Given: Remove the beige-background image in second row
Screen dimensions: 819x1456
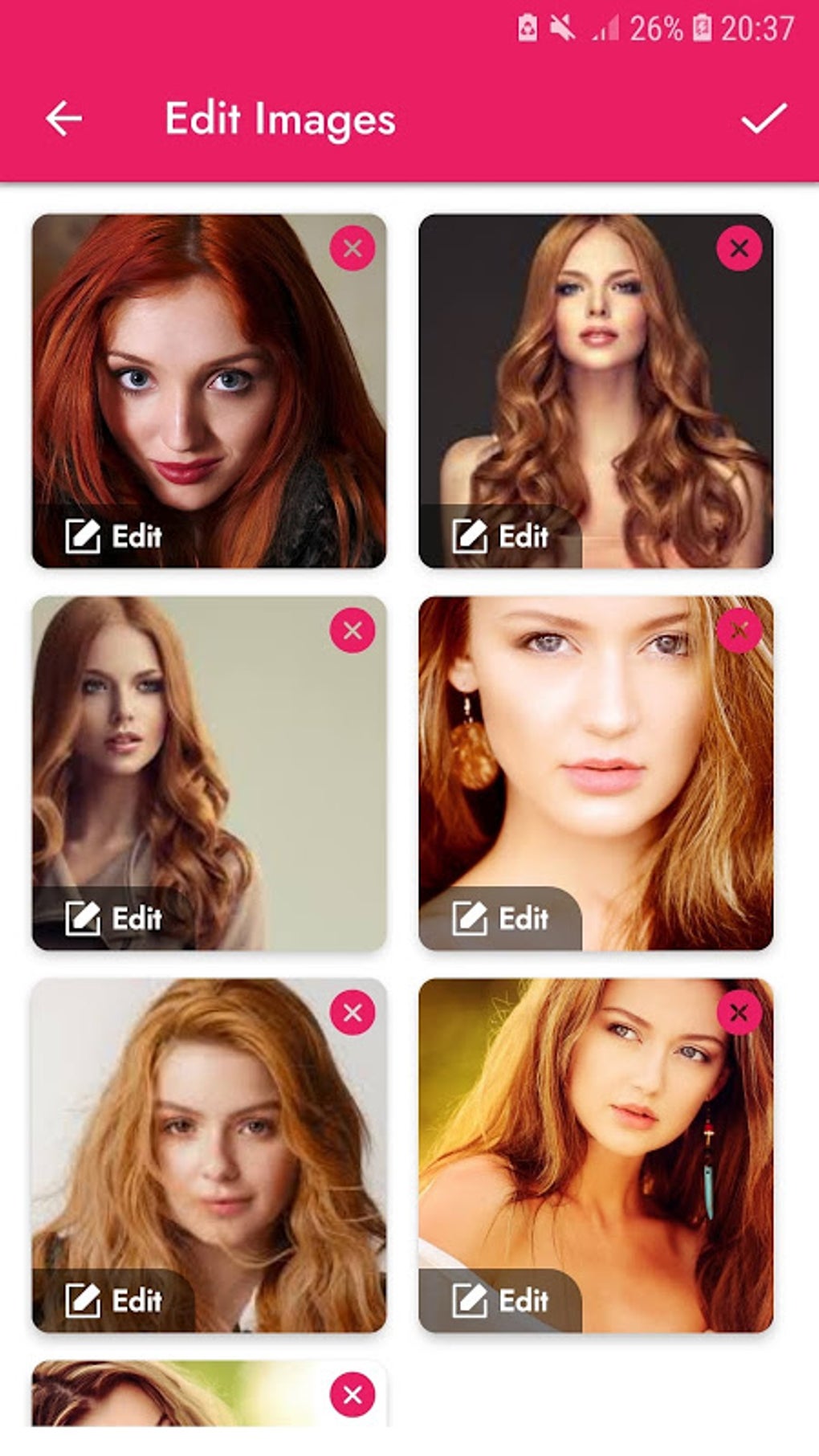Looking at the screenshot, I should (352, 630).
